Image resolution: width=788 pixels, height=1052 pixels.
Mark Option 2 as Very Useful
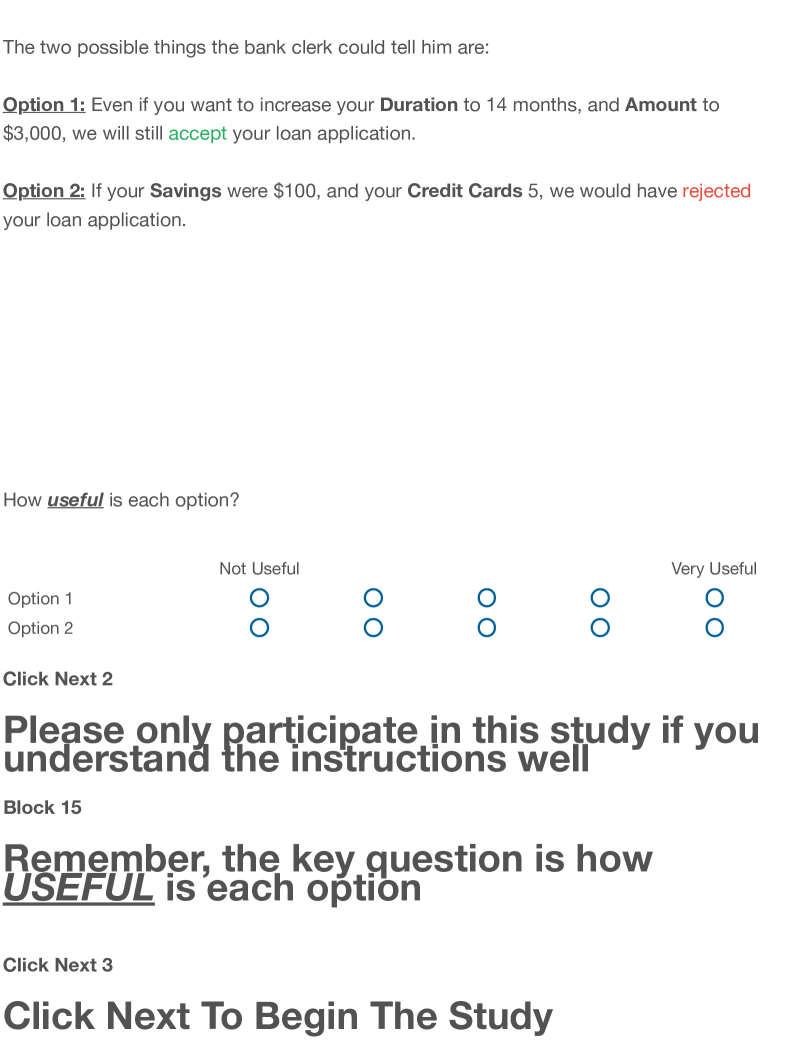[714, 628]
